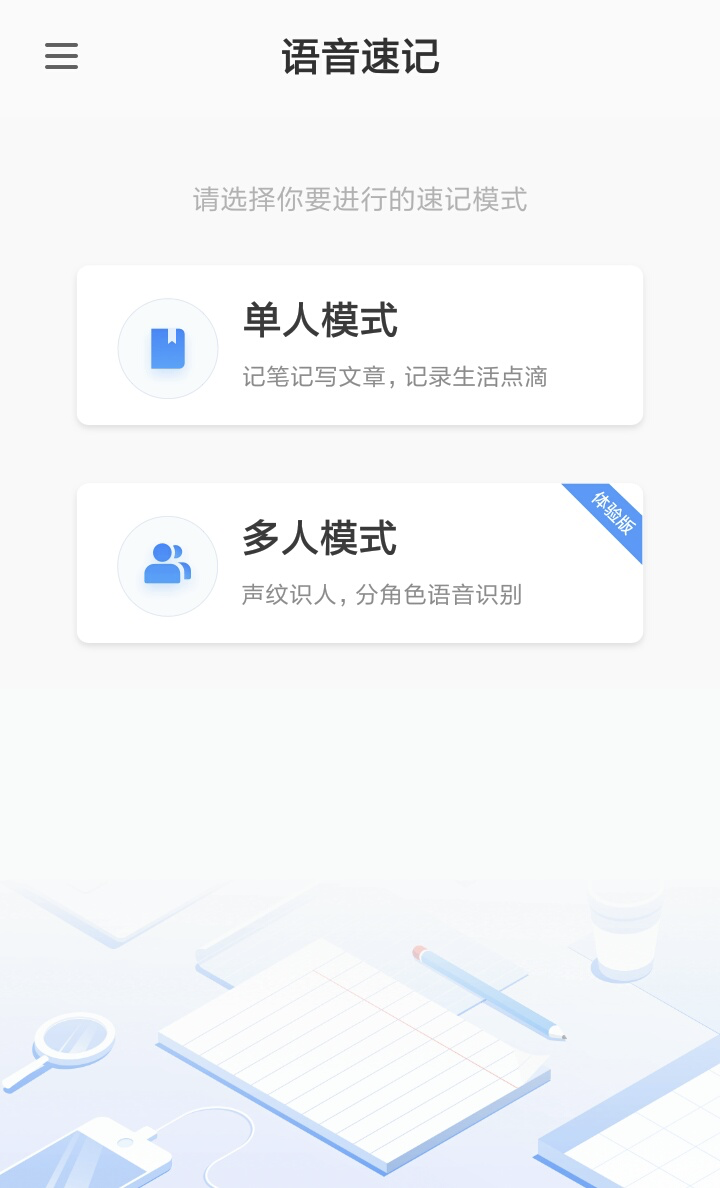
Task: Click the multi-person speaker recognition icon
Action: pyautogui.click(x=167, y=565)
